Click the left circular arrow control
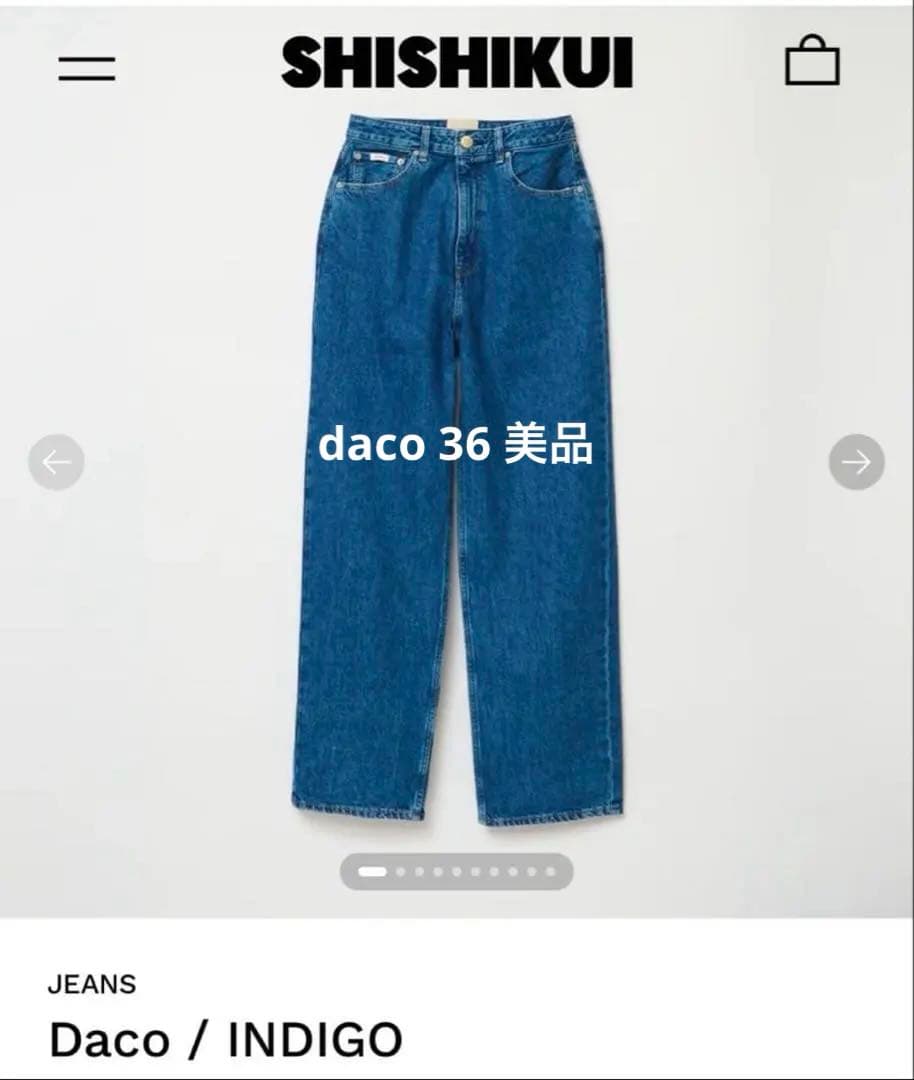 [58, 462]
